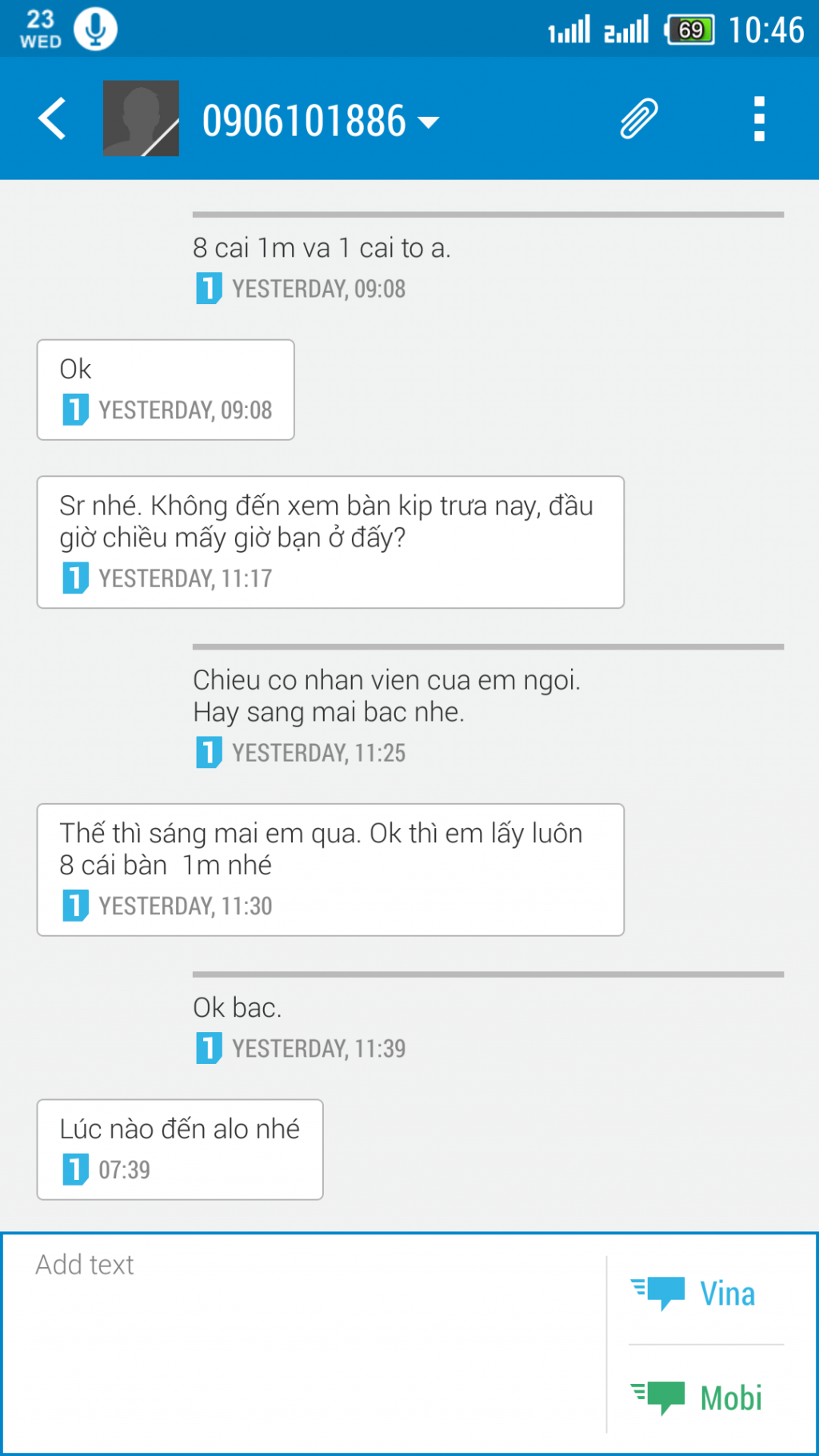
Task: Go back using the header arrow
Action: (x=52, y=119)
